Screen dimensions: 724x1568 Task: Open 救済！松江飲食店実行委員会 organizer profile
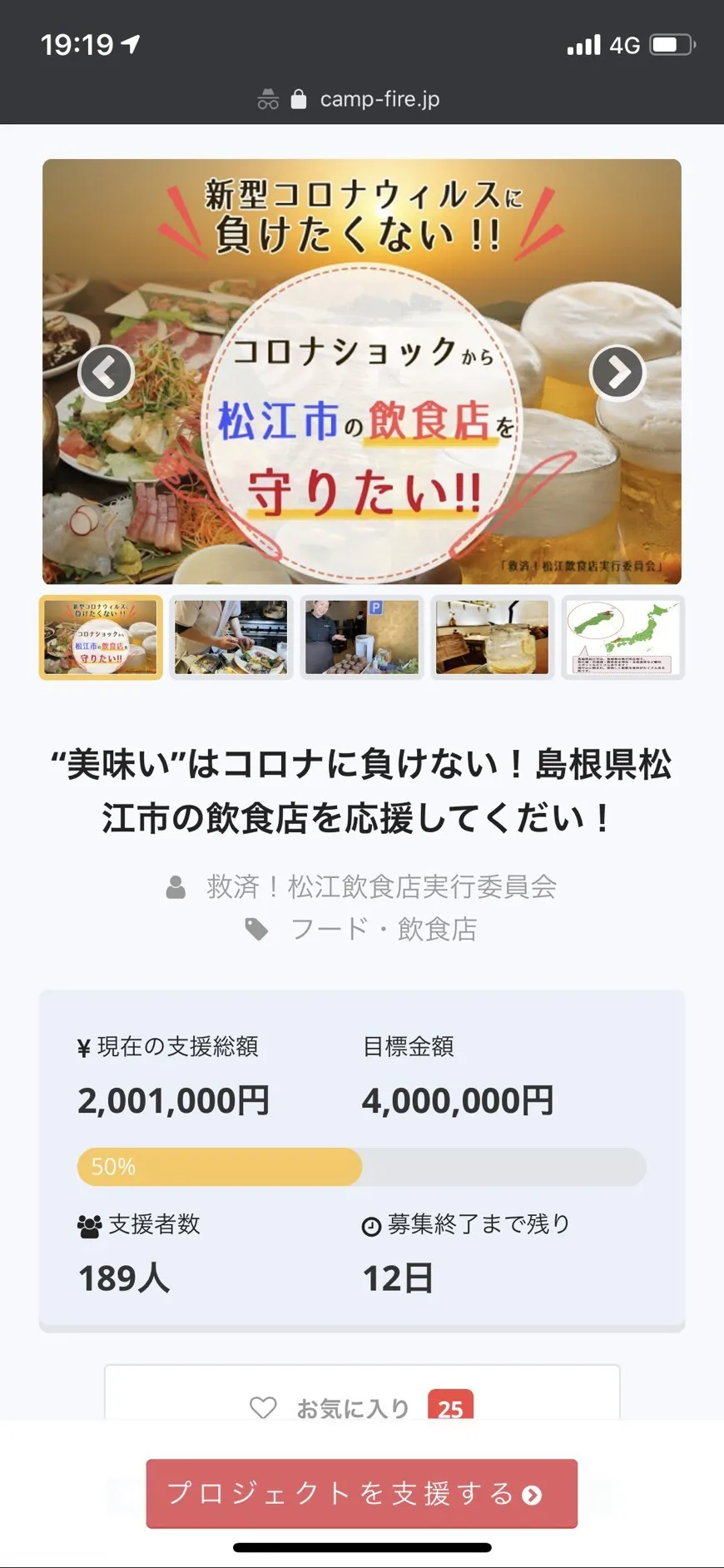coord(381,887)
